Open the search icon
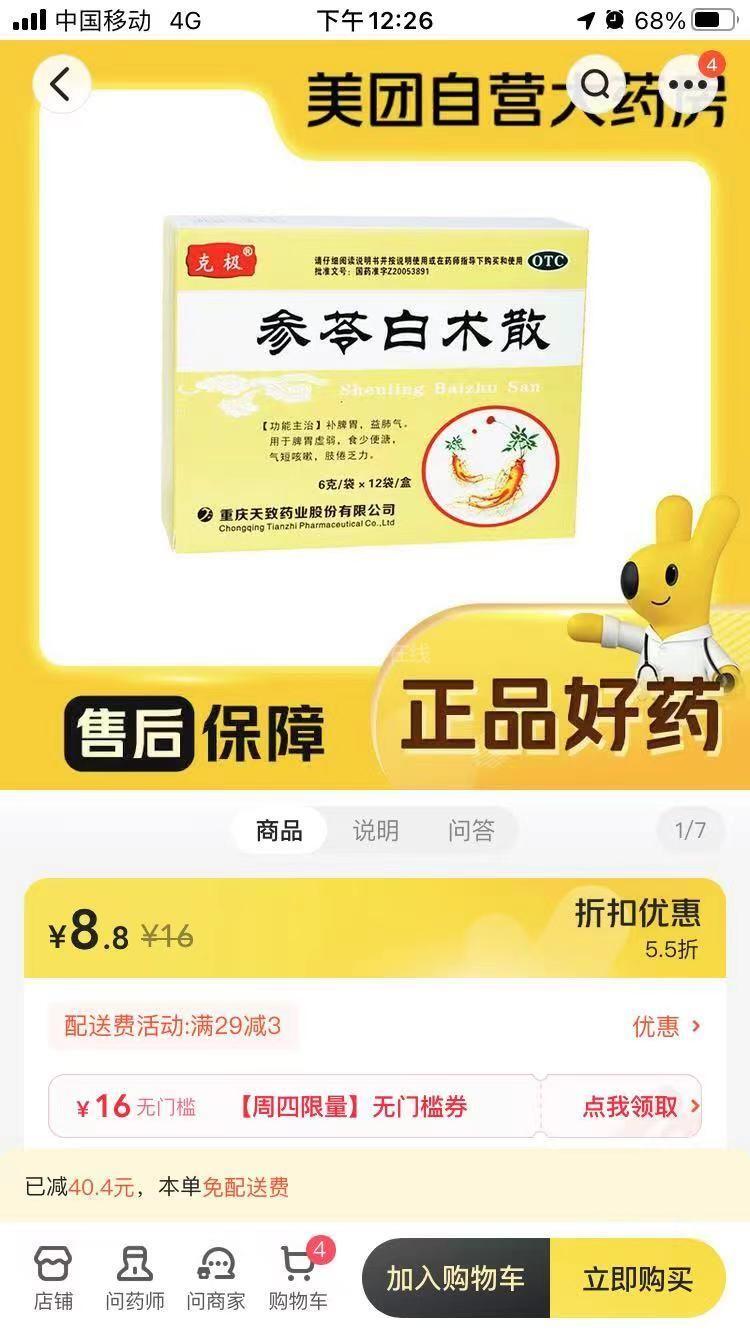Screen dimensions: 750x1334 [596, 86]
